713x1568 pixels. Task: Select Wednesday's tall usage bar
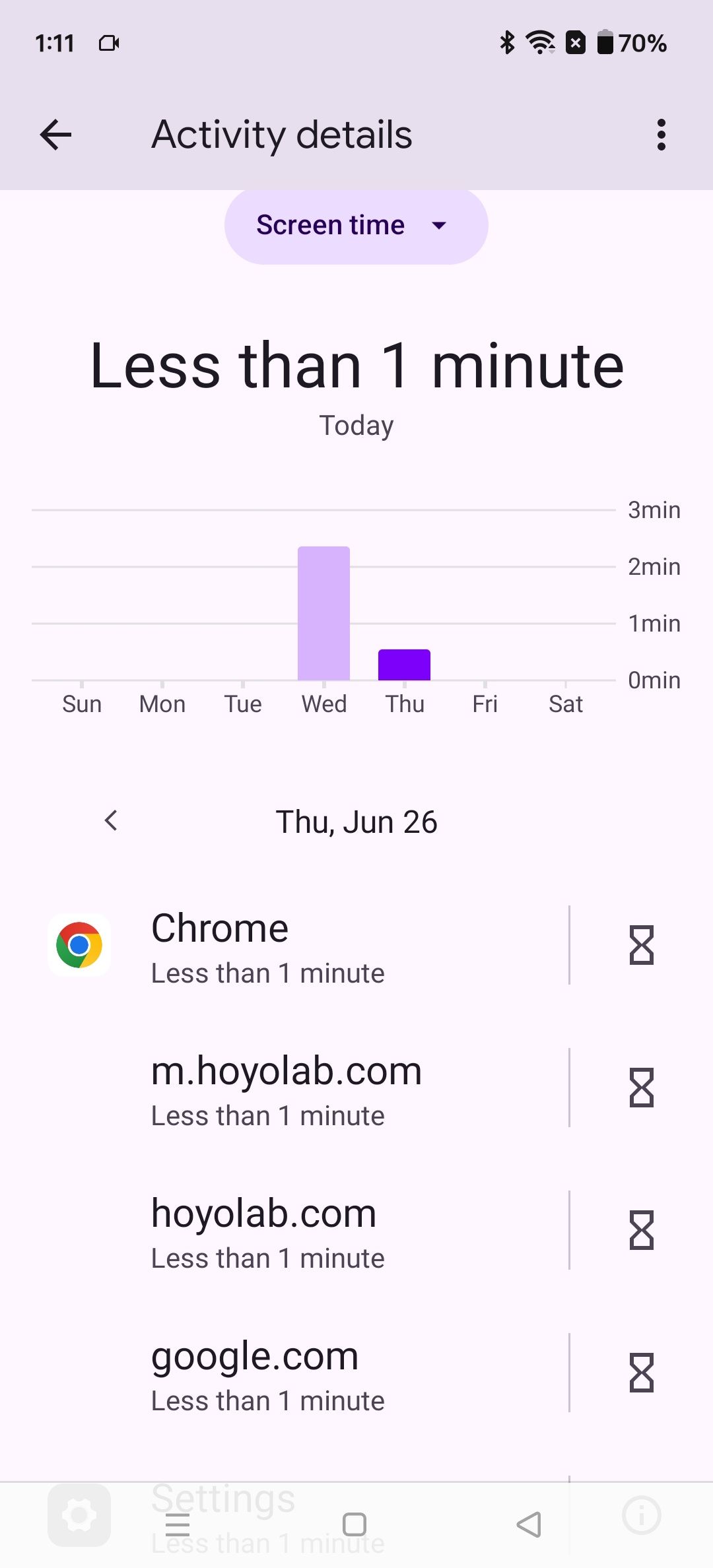pos(323,612)
